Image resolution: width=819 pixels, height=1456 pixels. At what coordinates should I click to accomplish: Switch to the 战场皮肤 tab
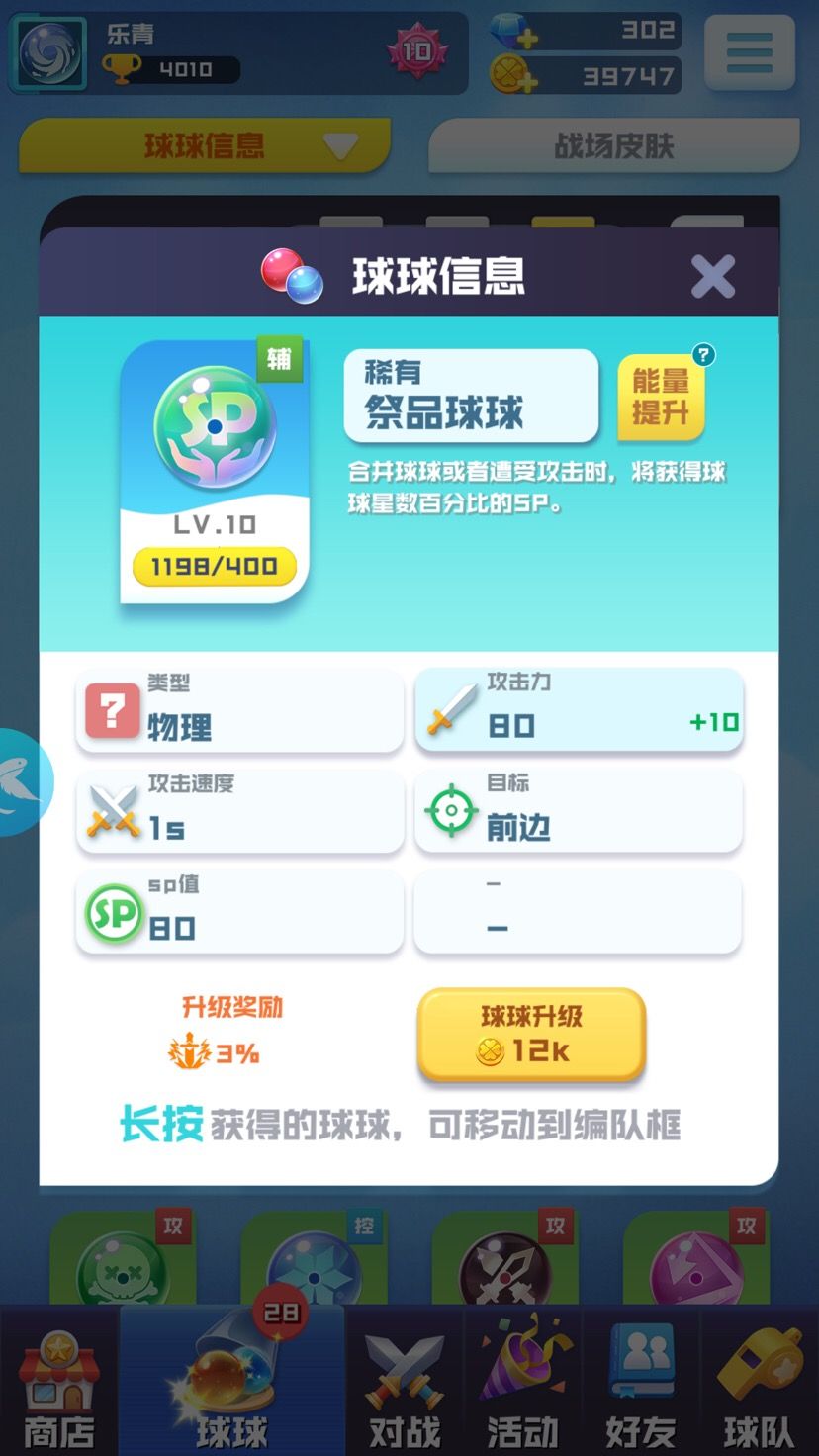tap(611, 145)
